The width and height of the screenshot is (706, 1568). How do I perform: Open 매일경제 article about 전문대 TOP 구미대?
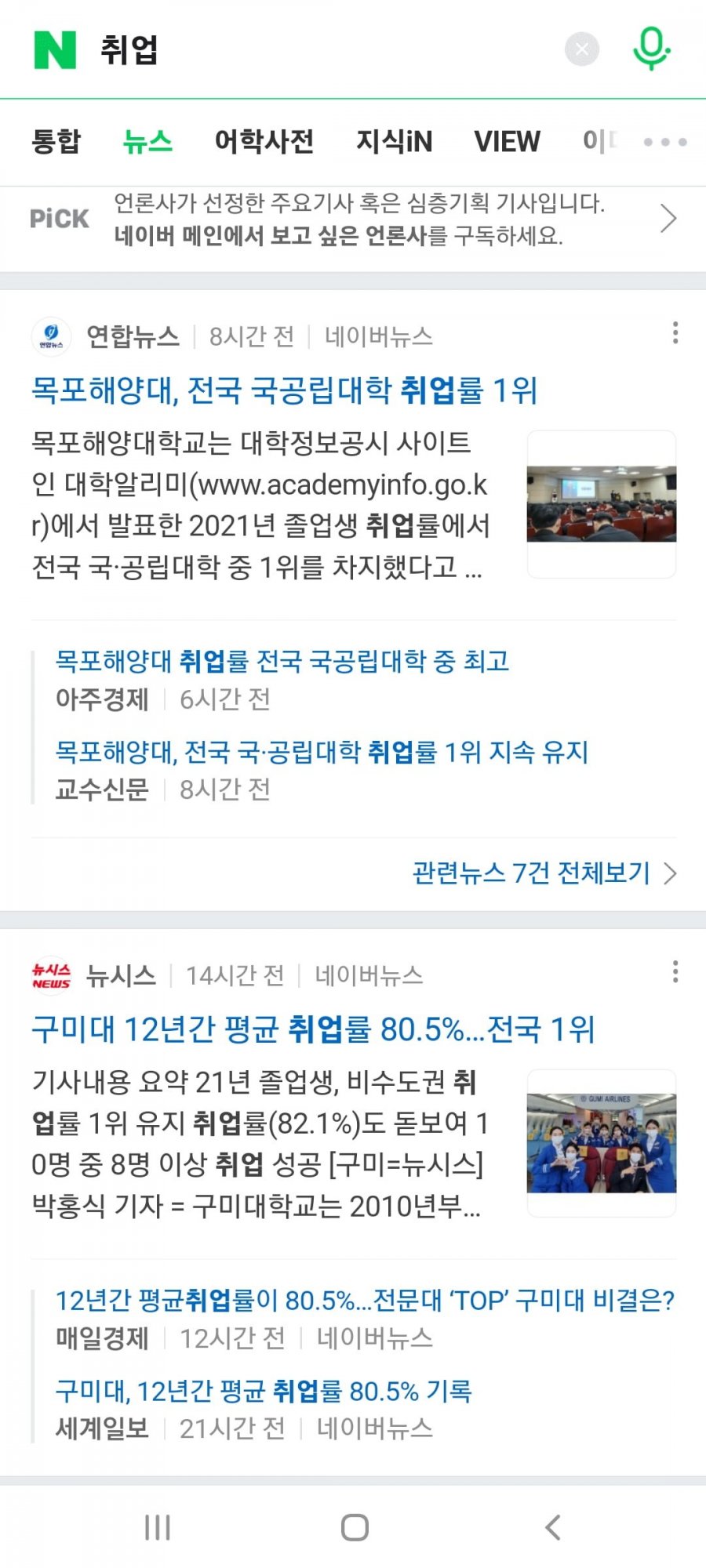[364, 1301]
